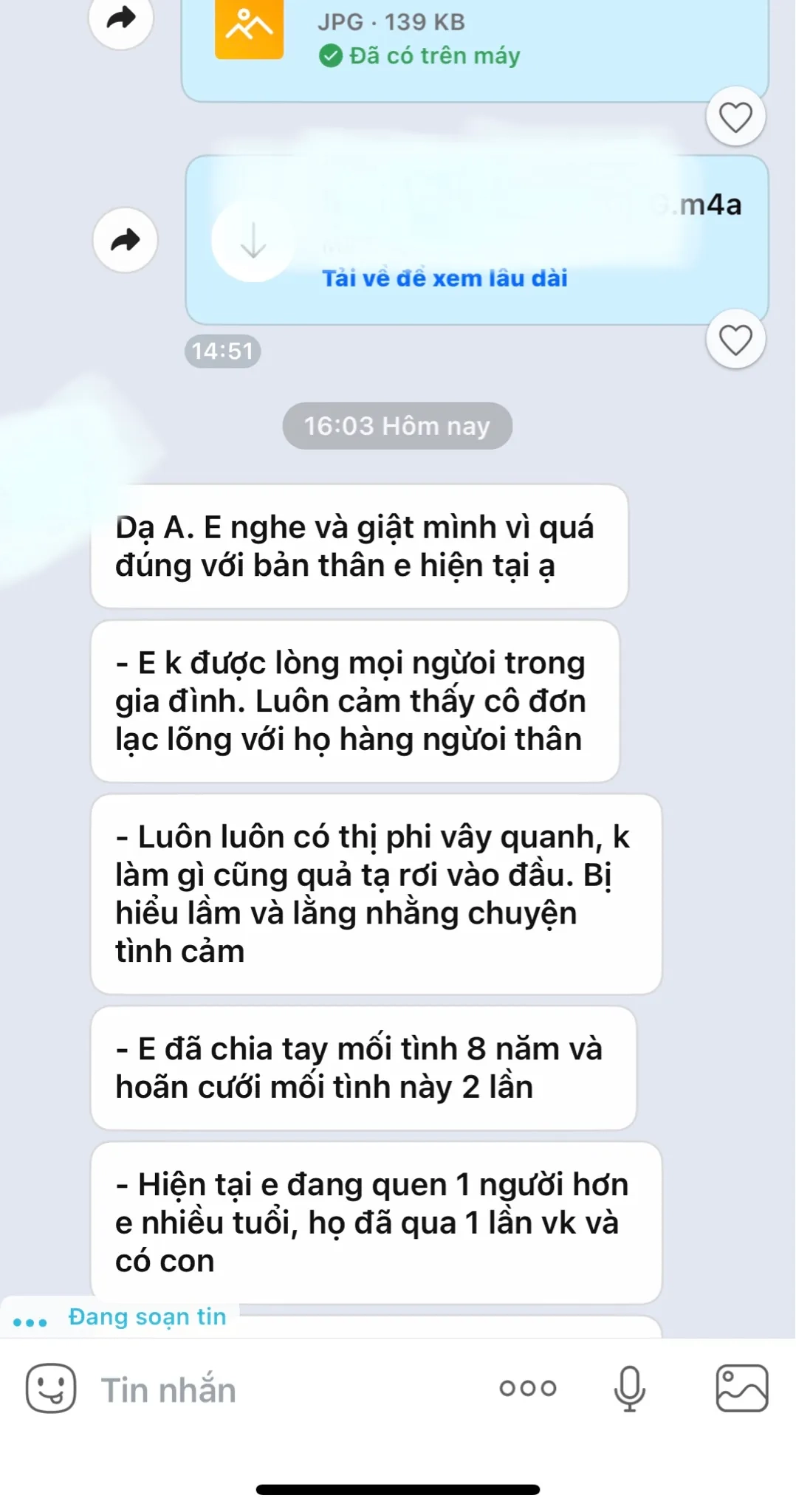Screen dimensions: 796x1512
Task: Open more options with three dots
Action: (528, 1388)
